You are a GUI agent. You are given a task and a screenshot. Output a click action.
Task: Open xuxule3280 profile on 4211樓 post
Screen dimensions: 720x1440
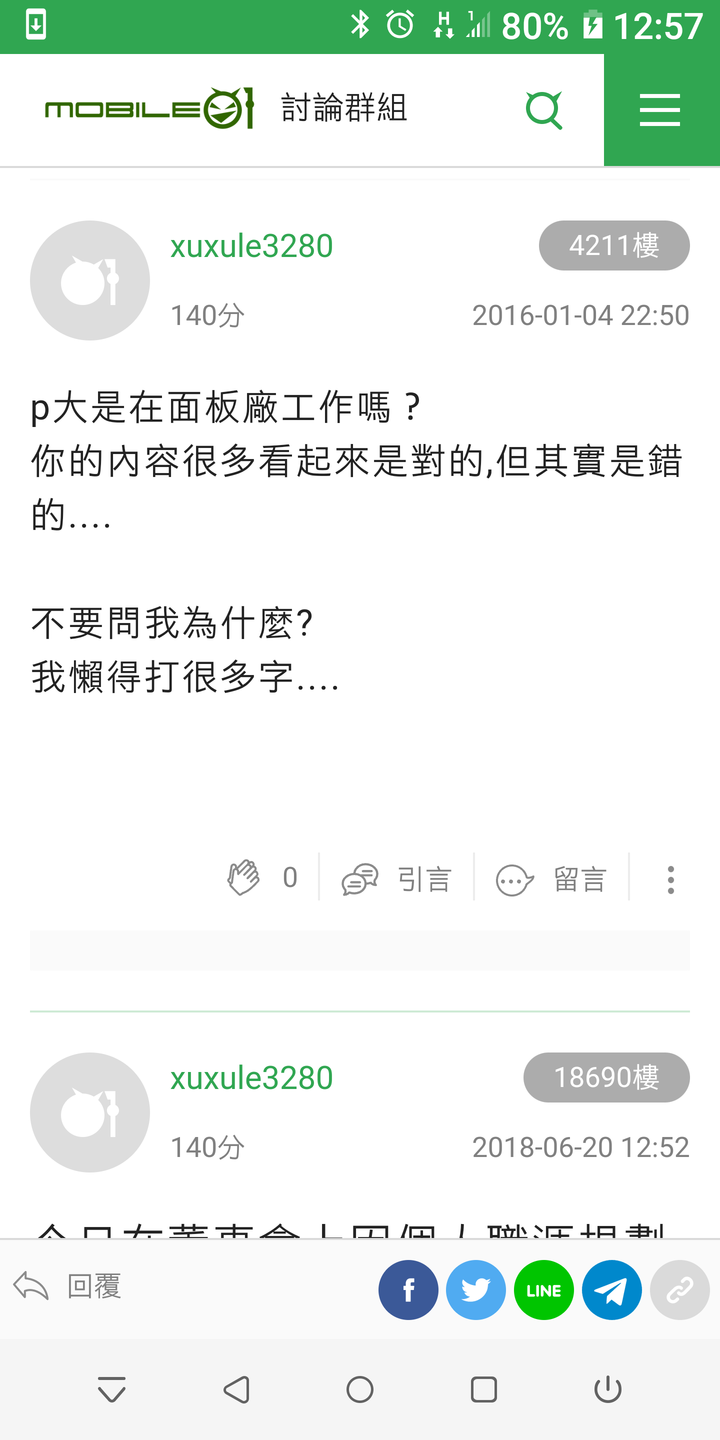coord(252,246)
